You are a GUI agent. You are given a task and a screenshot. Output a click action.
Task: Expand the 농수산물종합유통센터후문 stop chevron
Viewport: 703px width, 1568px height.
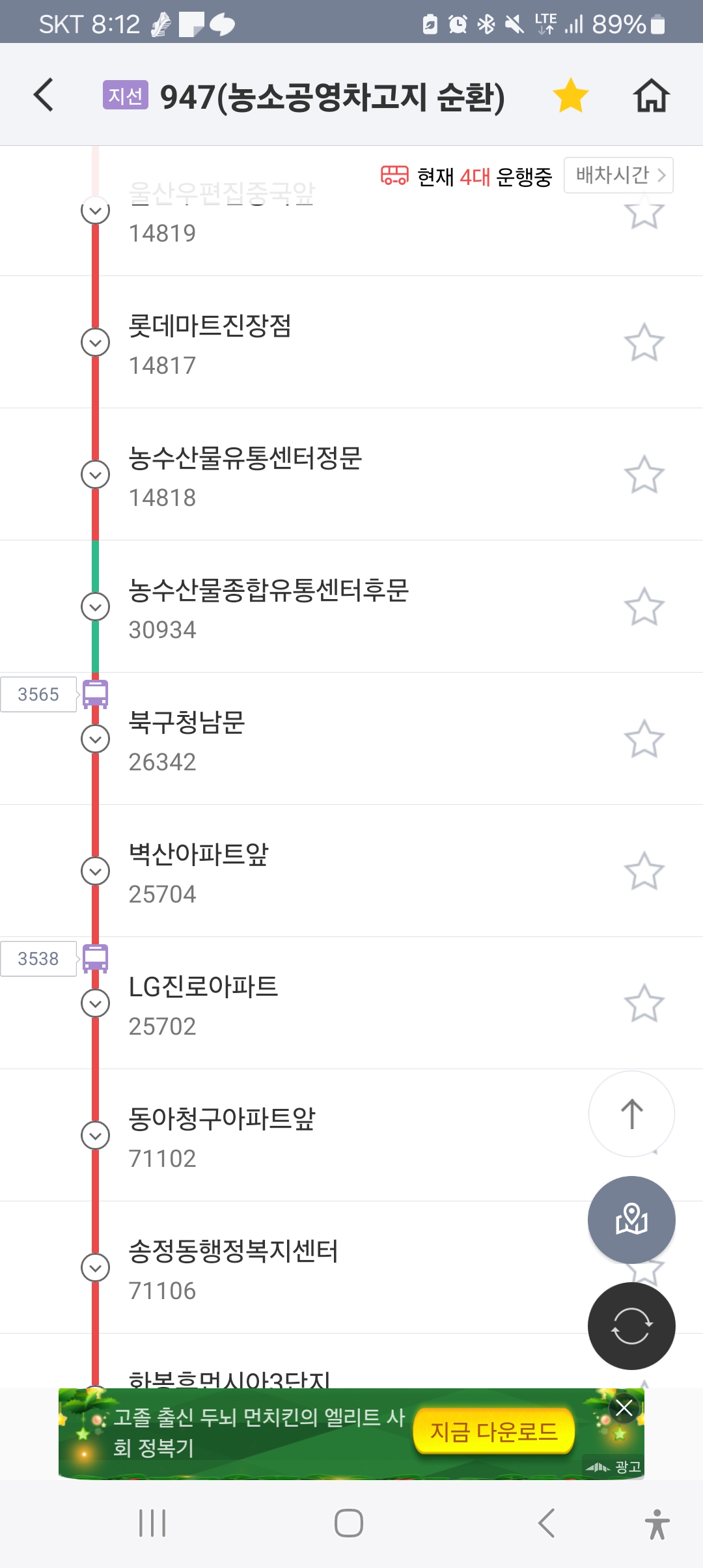tap(95, 607)
